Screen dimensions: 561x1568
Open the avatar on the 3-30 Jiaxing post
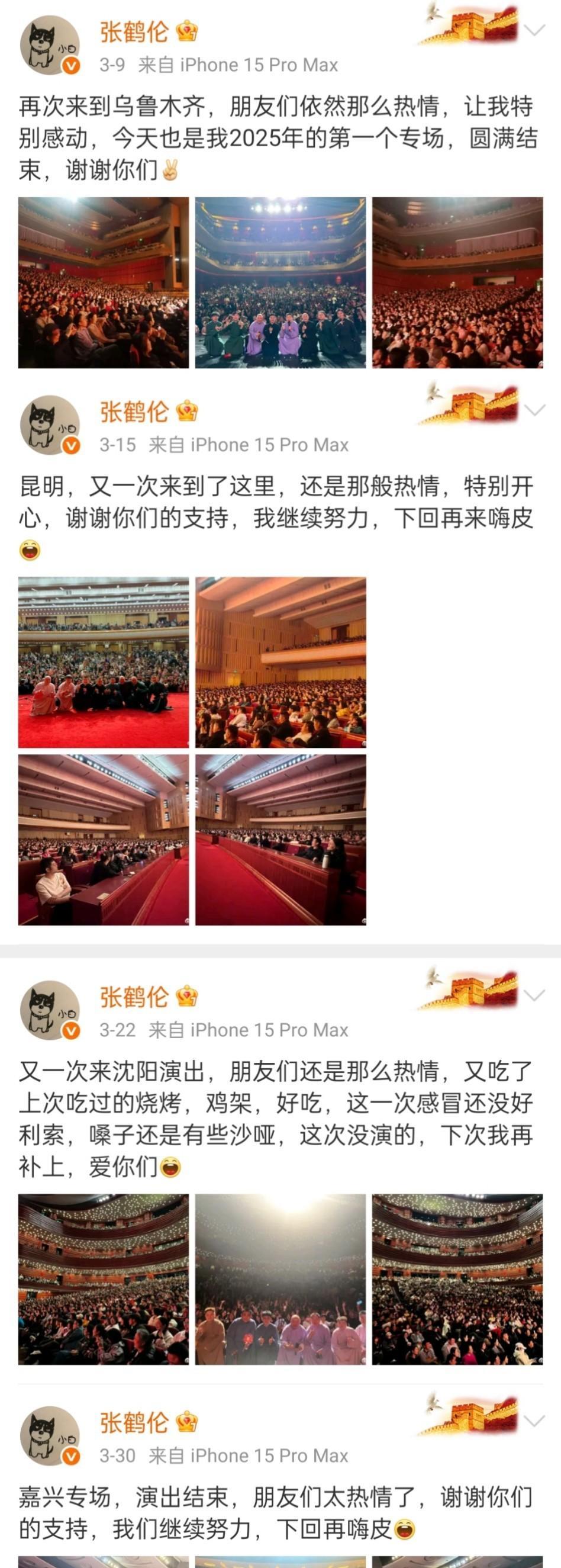pyautogui.click(x=50, y=1436)
